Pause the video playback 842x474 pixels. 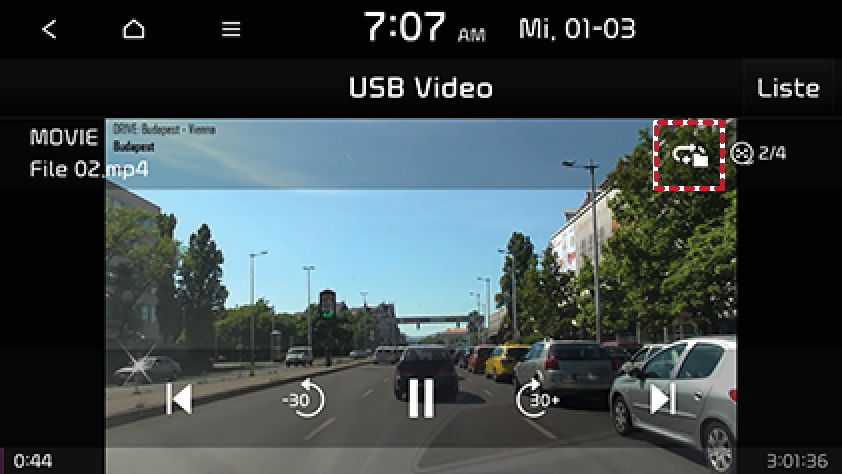[x=421, y=399]
